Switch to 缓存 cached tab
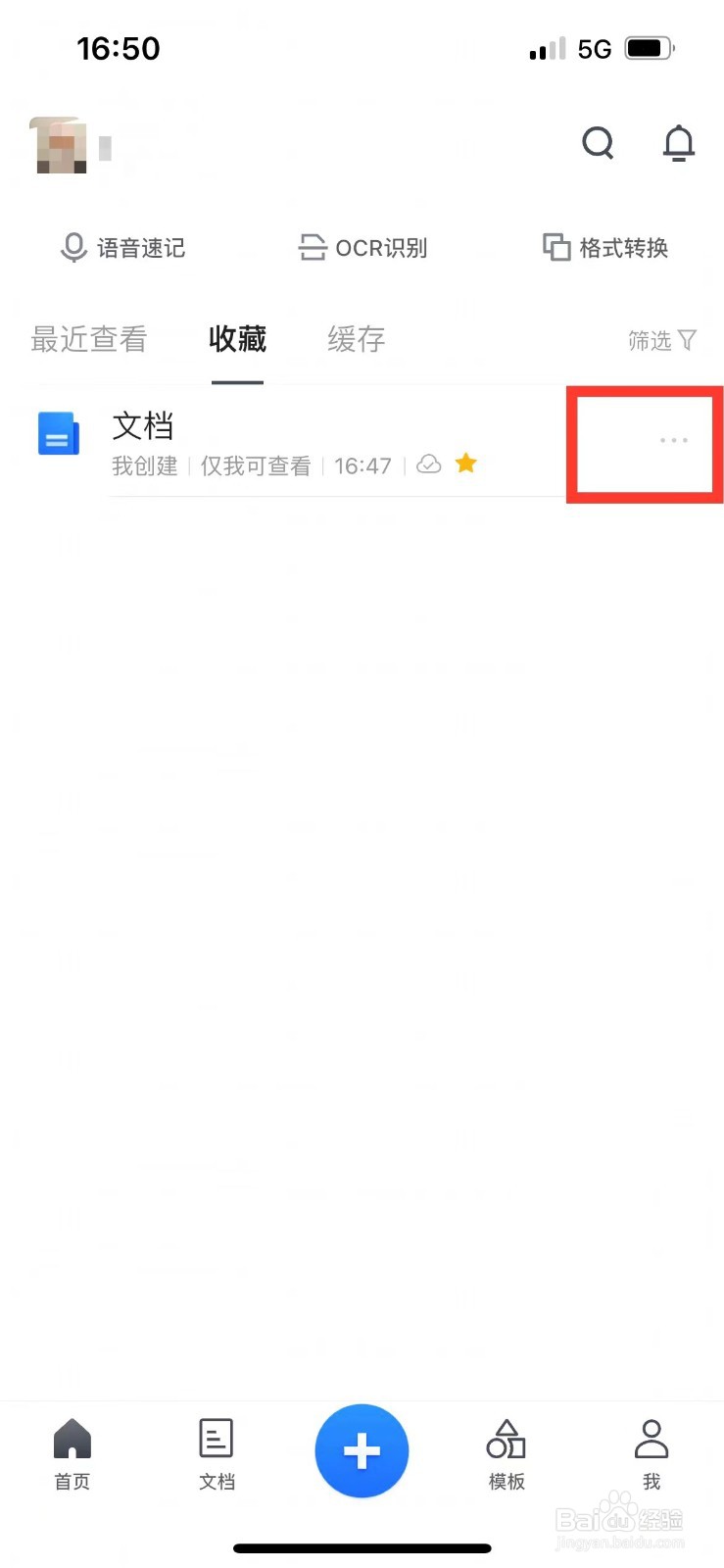724x1568 pixels. click(355, 340)
